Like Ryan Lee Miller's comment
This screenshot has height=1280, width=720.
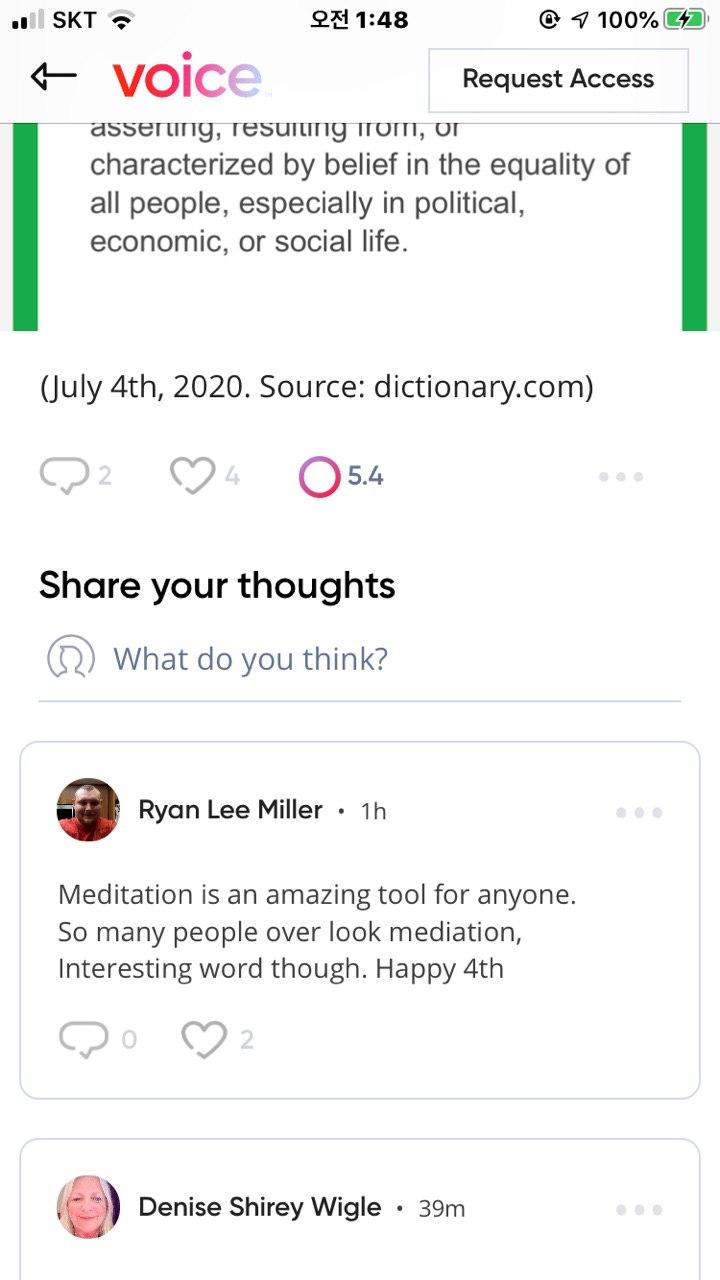[x=204, y=1040]
